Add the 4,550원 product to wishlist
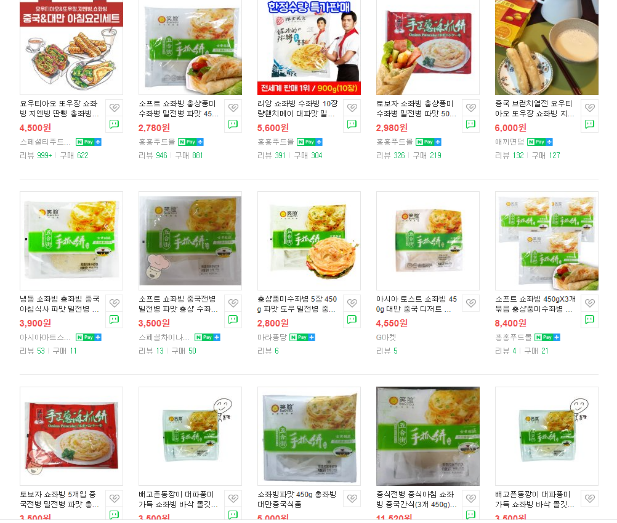This screenshot has width=617, height=523. 470,302
